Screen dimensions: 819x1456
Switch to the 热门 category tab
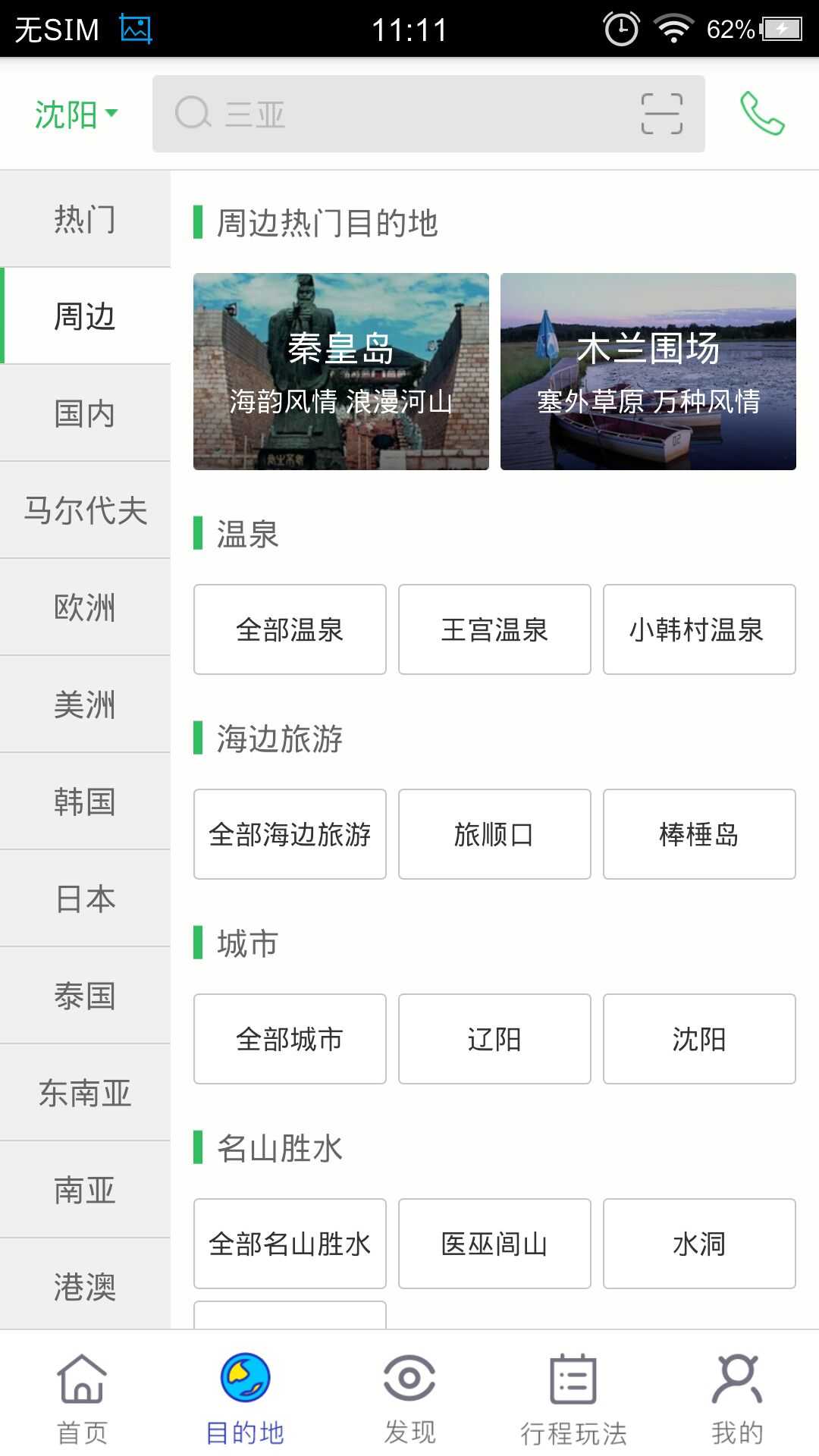tap(84, 219)
